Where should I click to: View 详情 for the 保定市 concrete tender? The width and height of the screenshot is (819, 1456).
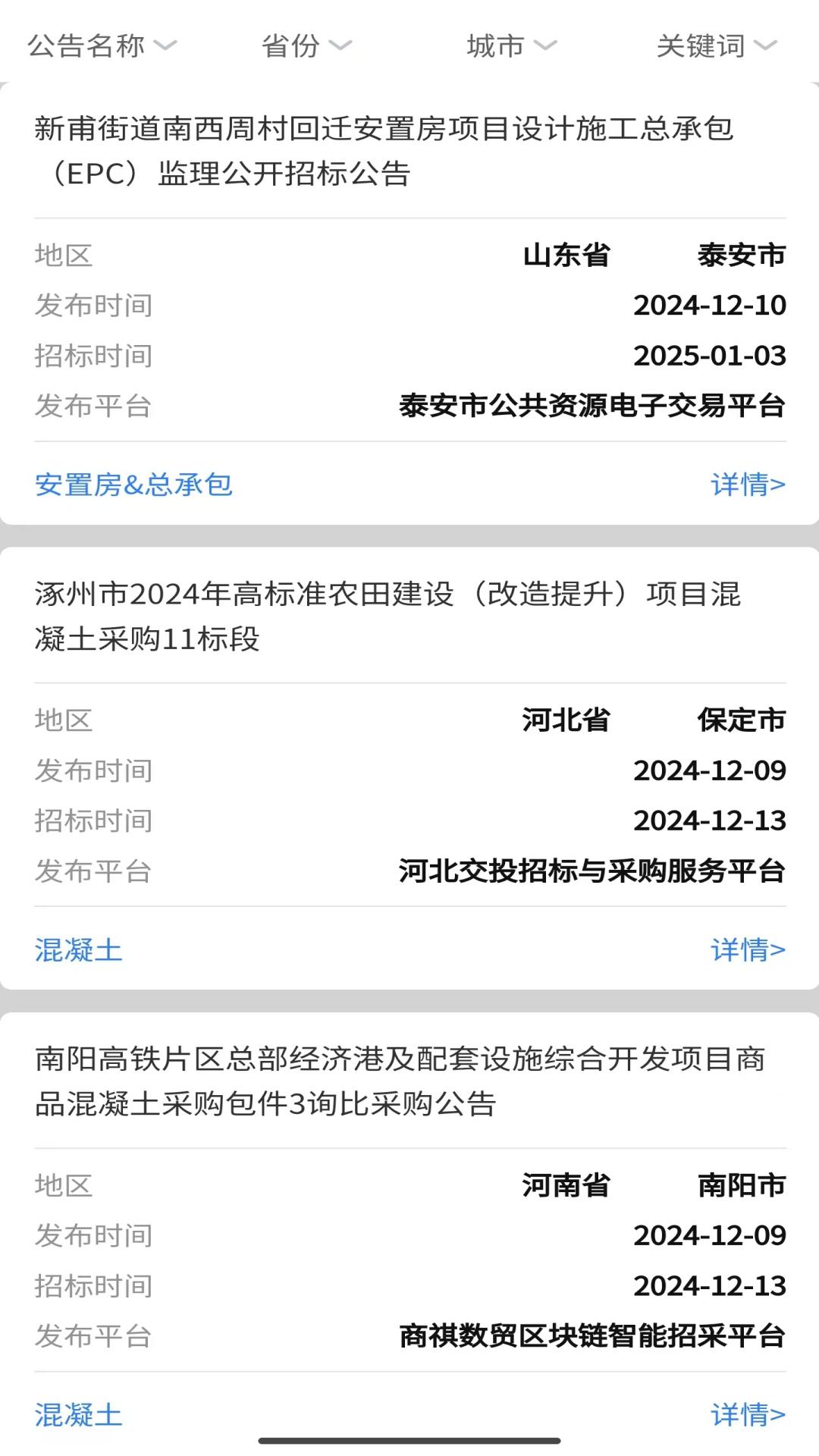pyautogui.click(x=748, y=949)
